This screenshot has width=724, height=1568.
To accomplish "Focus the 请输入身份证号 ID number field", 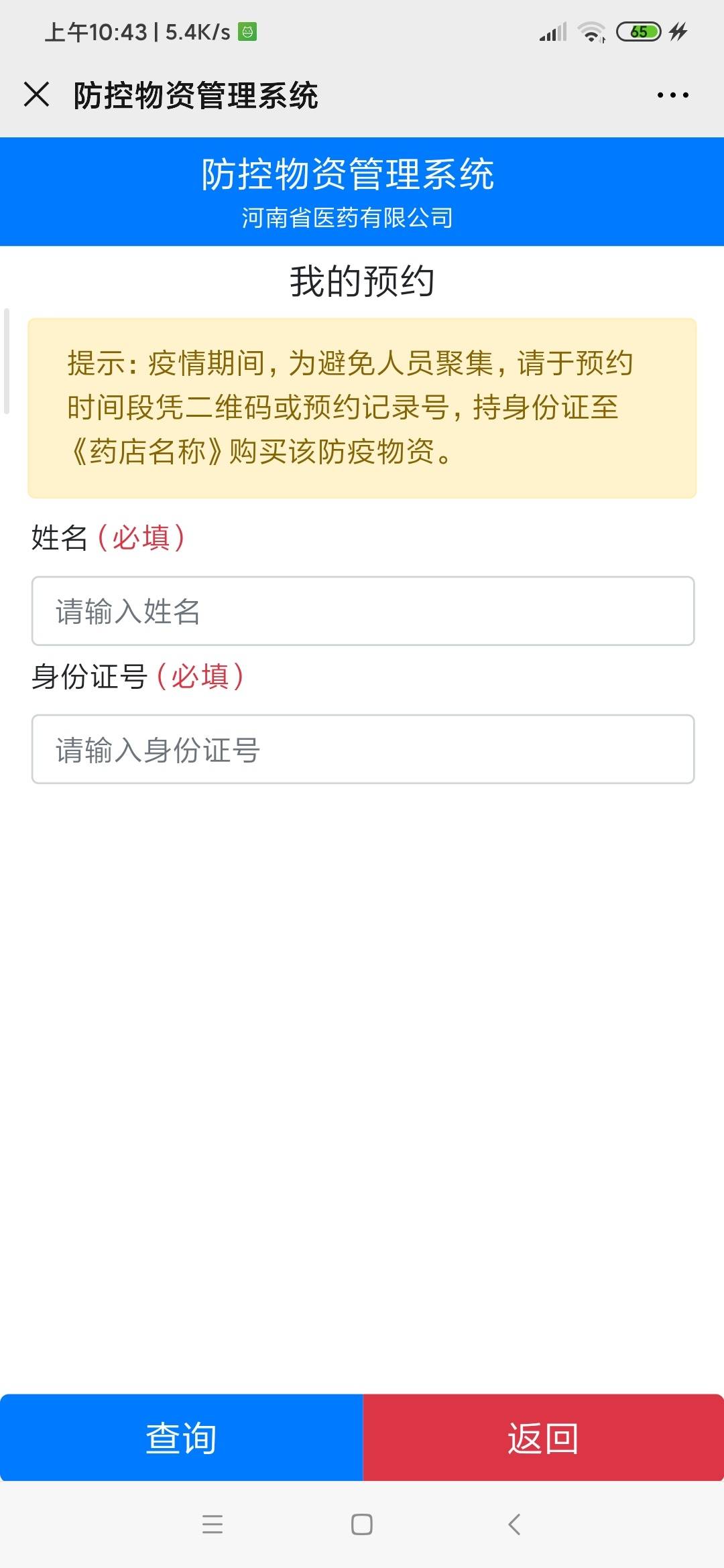I will coord(363,749).
